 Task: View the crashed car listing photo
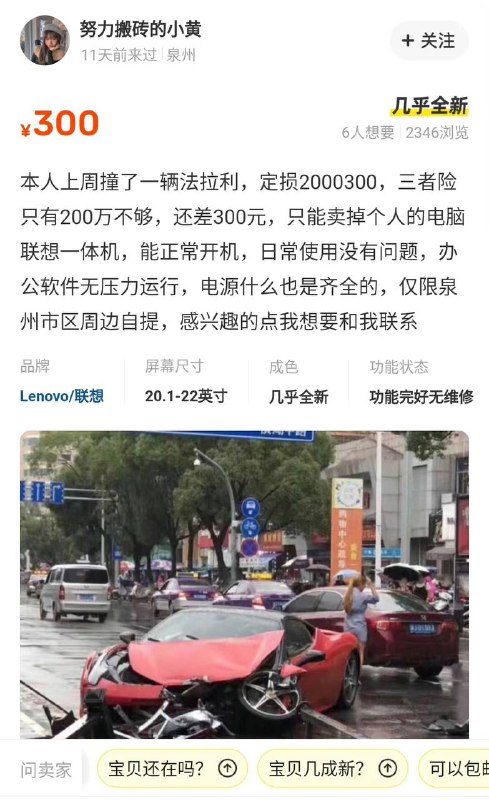244,585
